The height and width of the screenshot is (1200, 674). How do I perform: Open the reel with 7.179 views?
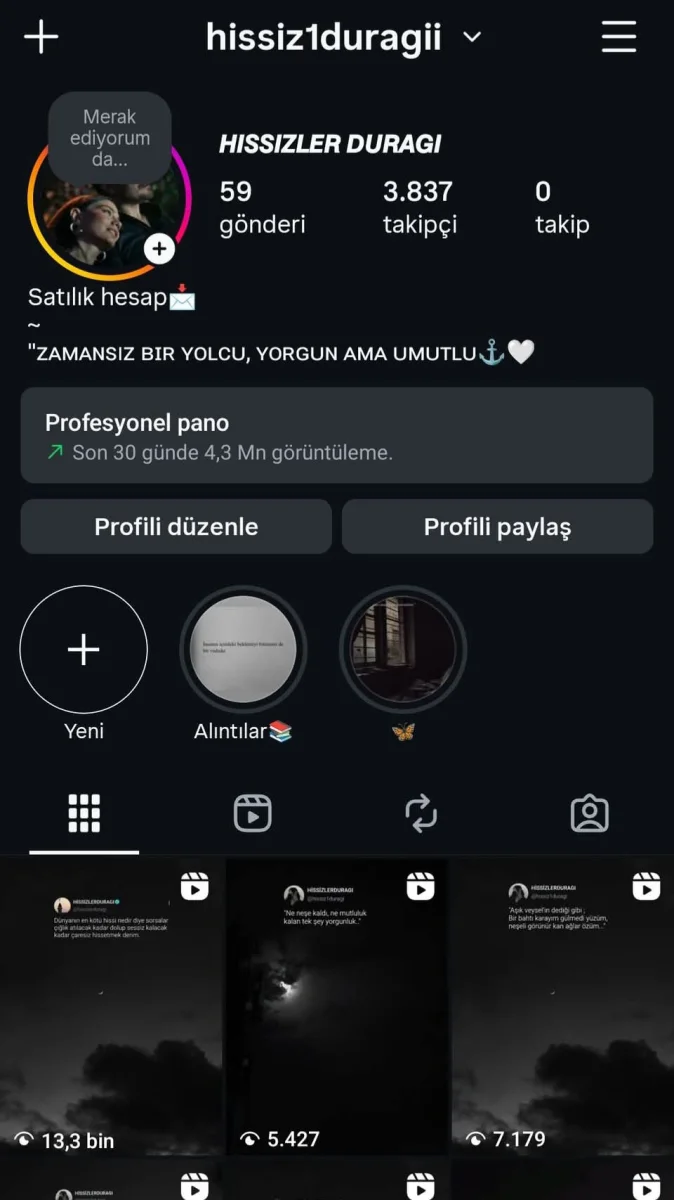pyautogui.click(x=563, y=1005)
